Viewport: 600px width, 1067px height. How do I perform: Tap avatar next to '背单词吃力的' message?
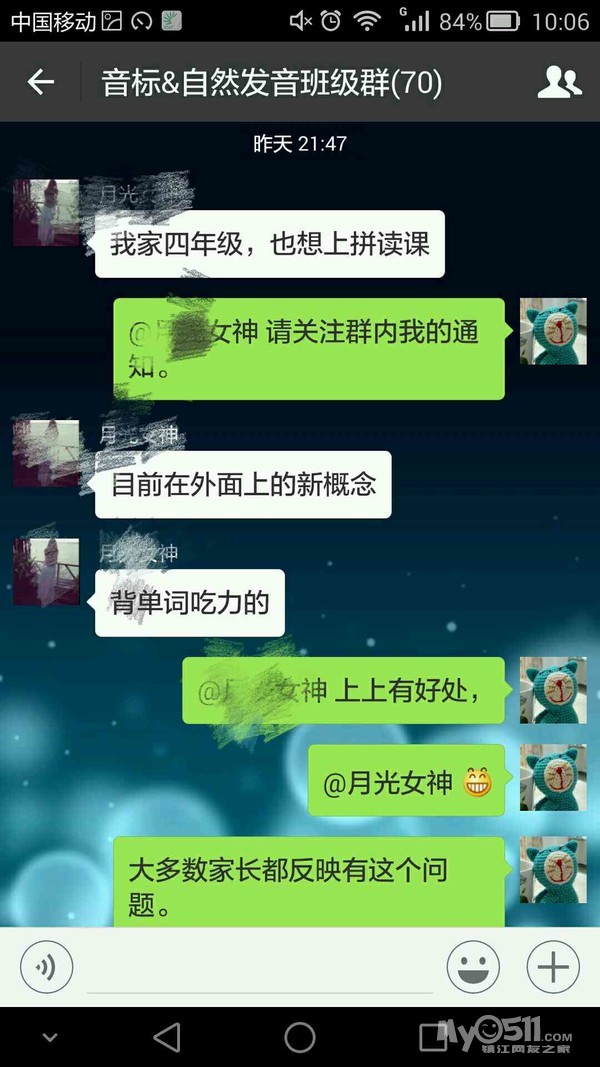pos(46,572)
